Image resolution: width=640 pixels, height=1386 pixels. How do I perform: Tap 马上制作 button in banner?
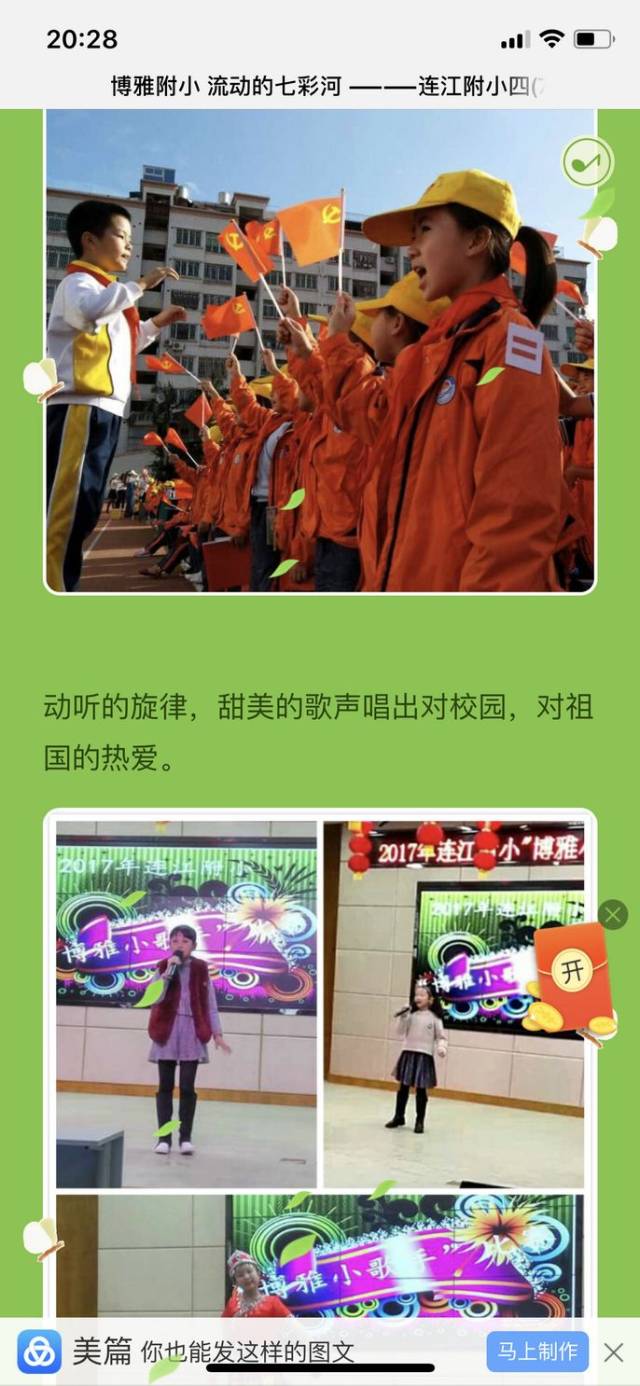pos(538,1351)
